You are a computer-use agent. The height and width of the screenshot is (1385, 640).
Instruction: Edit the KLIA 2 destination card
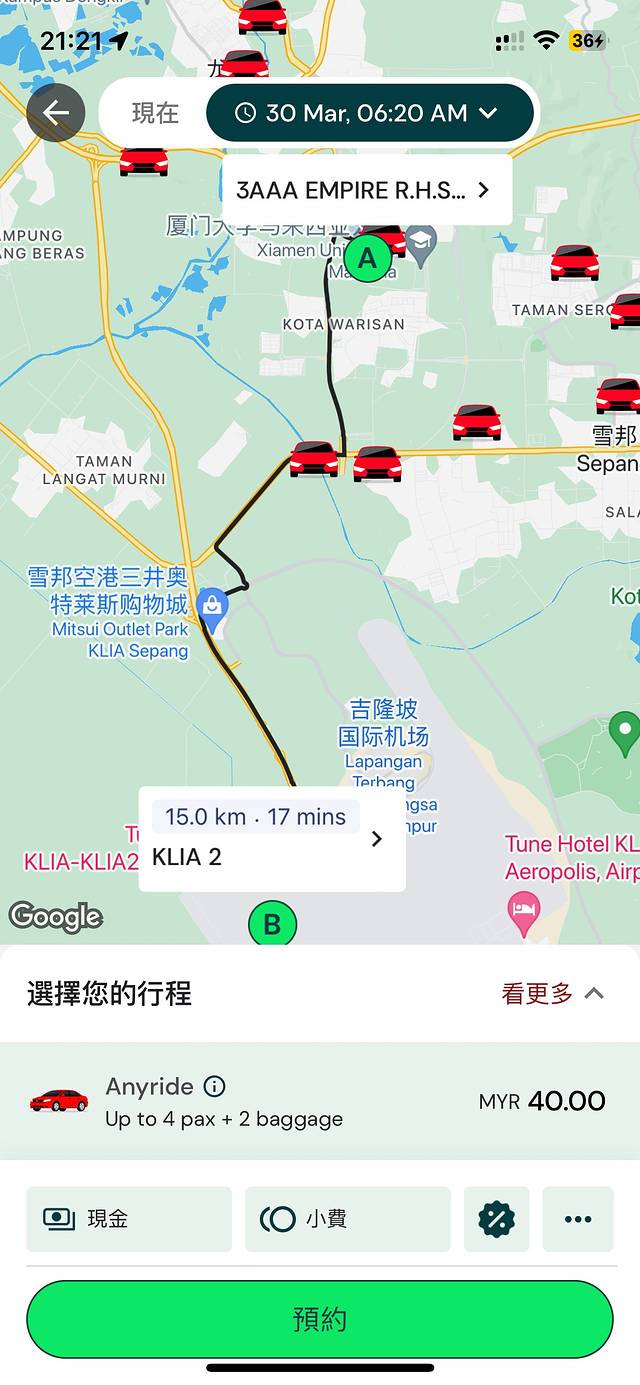(x=272, y=839)
